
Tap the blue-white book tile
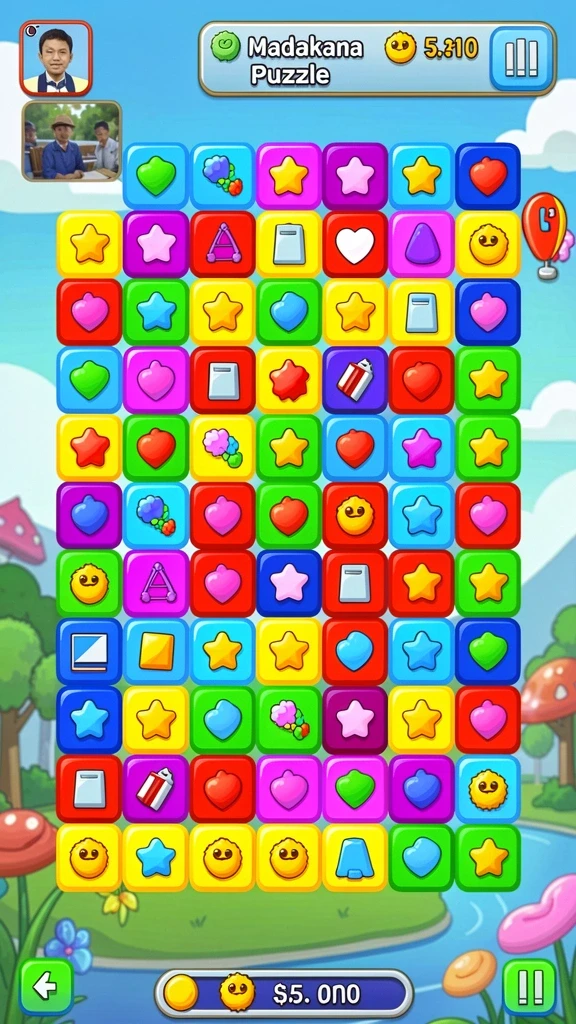tap(89, 652)
